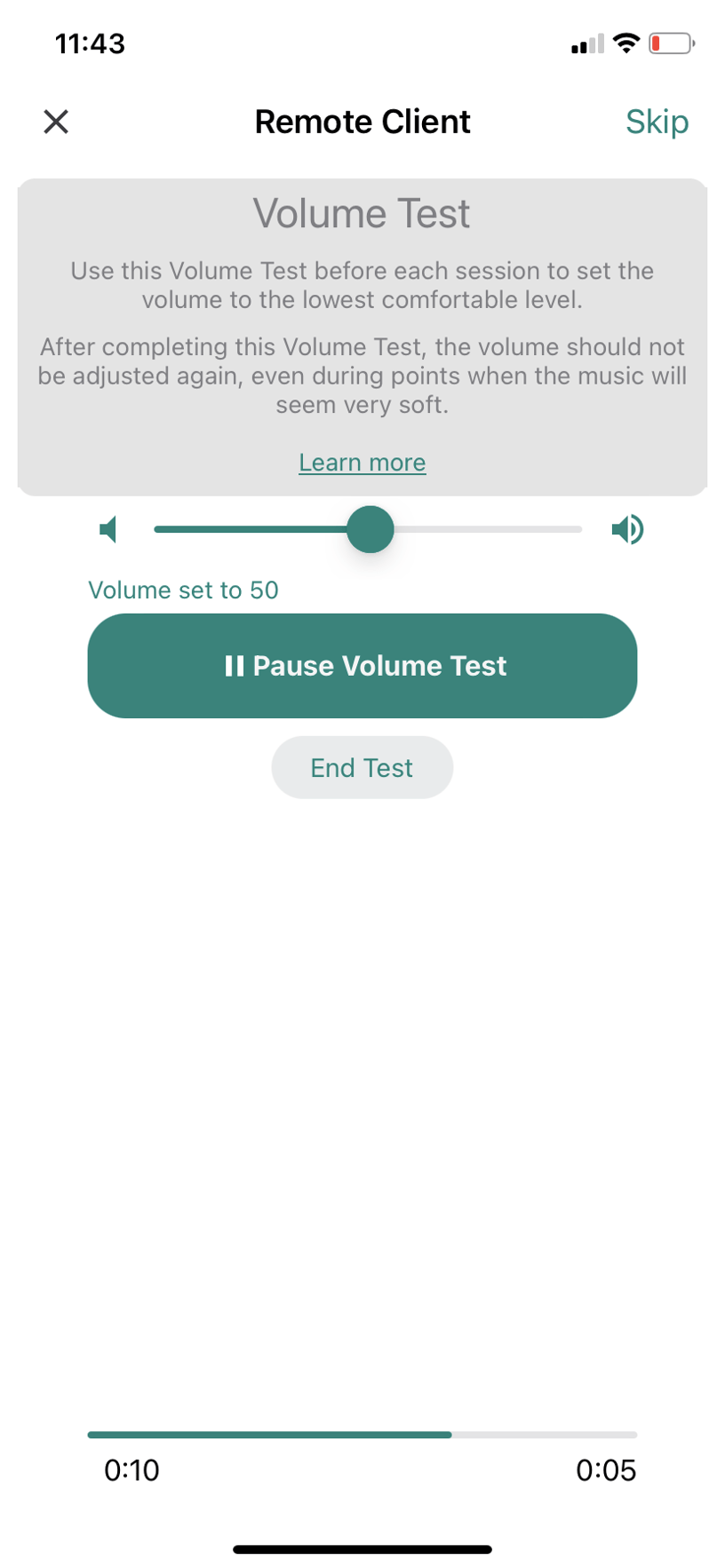Tap the playback progress bar near the bottom
Image resolution: width=725 pixels, height=1568 pixels.
click(x=362, y=1433)
